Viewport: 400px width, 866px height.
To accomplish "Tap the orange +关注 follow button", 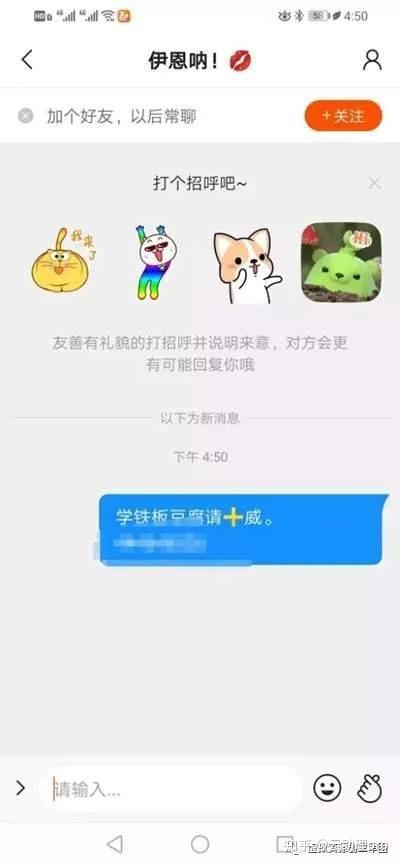I will (343, 116).
